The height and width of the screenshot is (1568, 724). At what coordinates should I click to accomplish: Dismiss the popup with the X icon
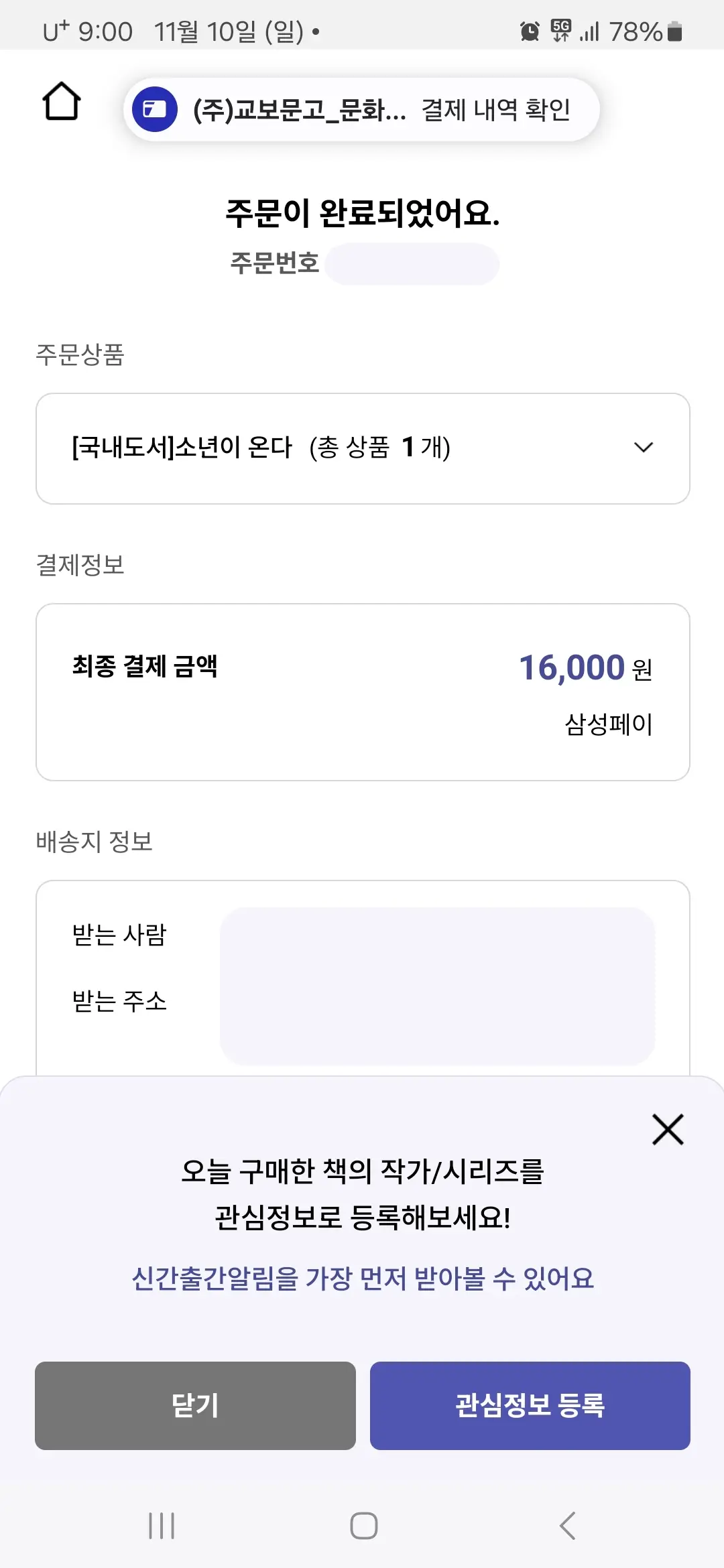(668, 1130)
